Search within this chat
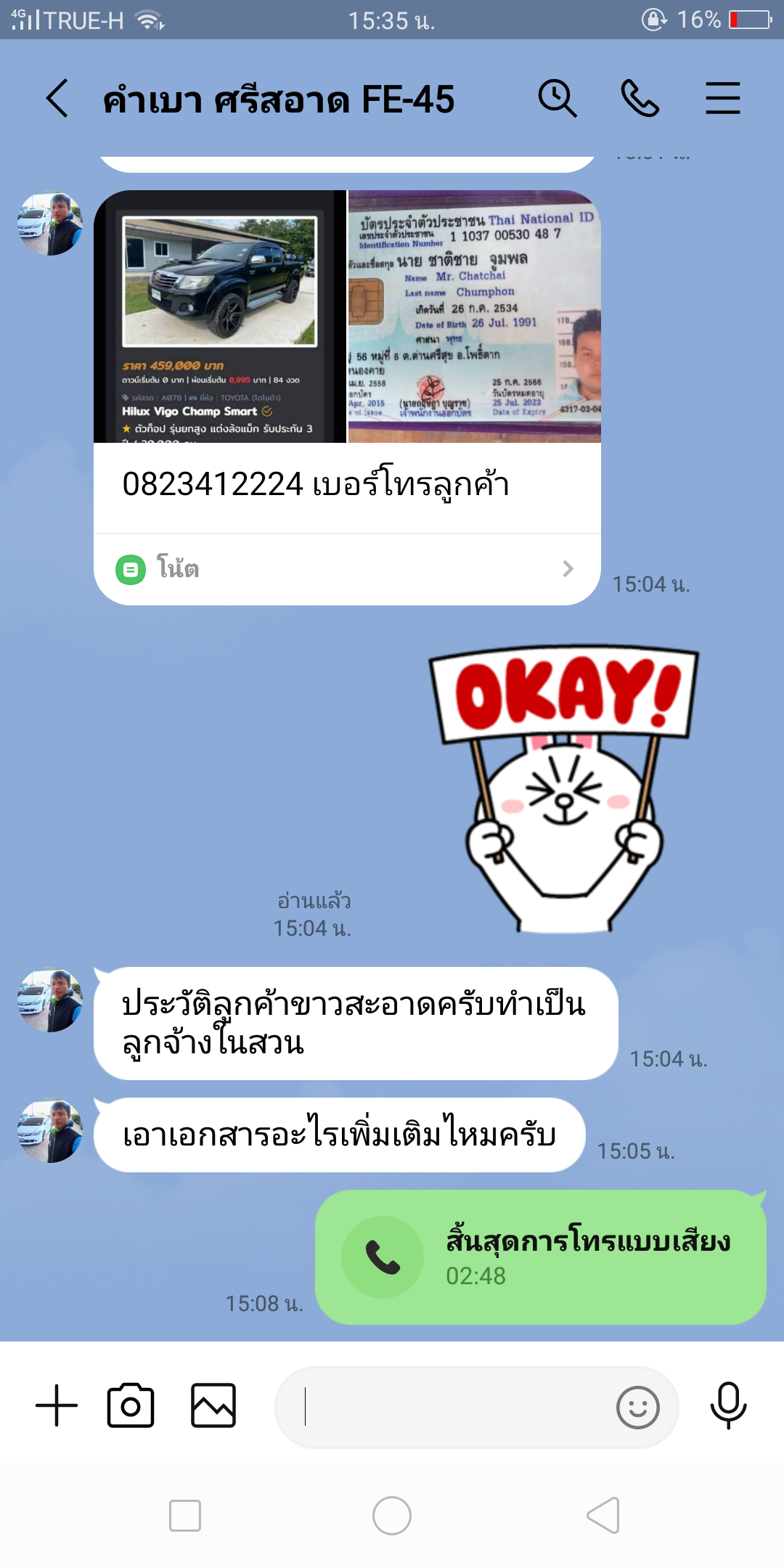This screenshot has height=1568, width=784. (x=557, y=99)
